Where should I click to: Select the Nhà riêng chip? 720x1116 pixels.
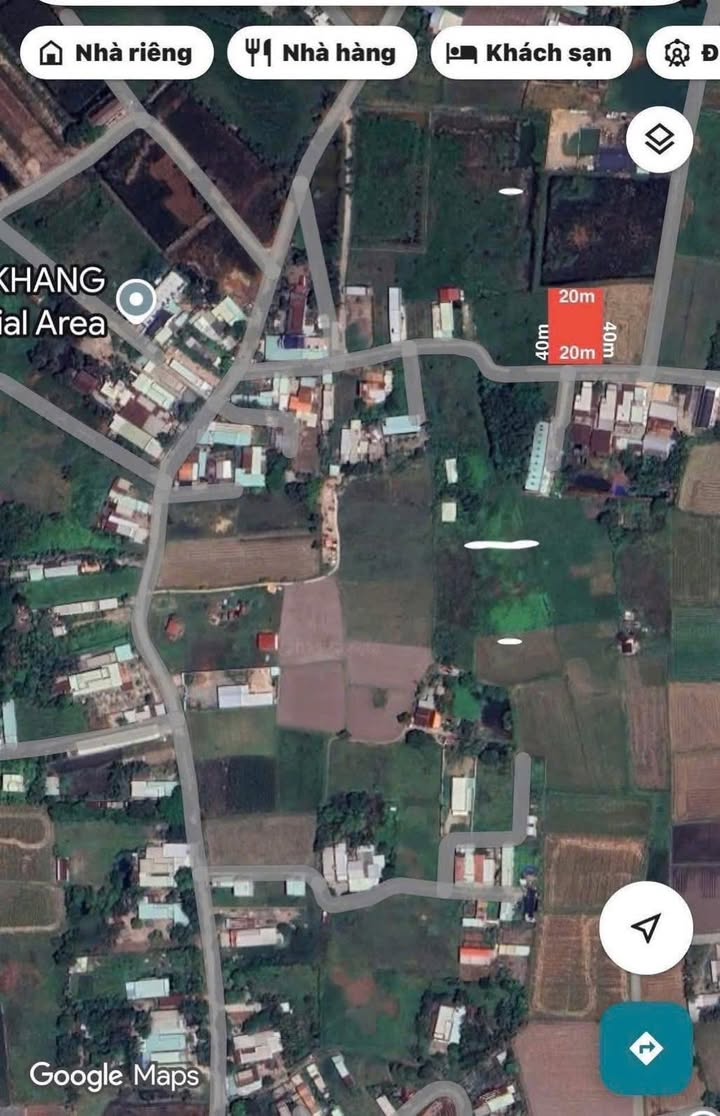117,53
